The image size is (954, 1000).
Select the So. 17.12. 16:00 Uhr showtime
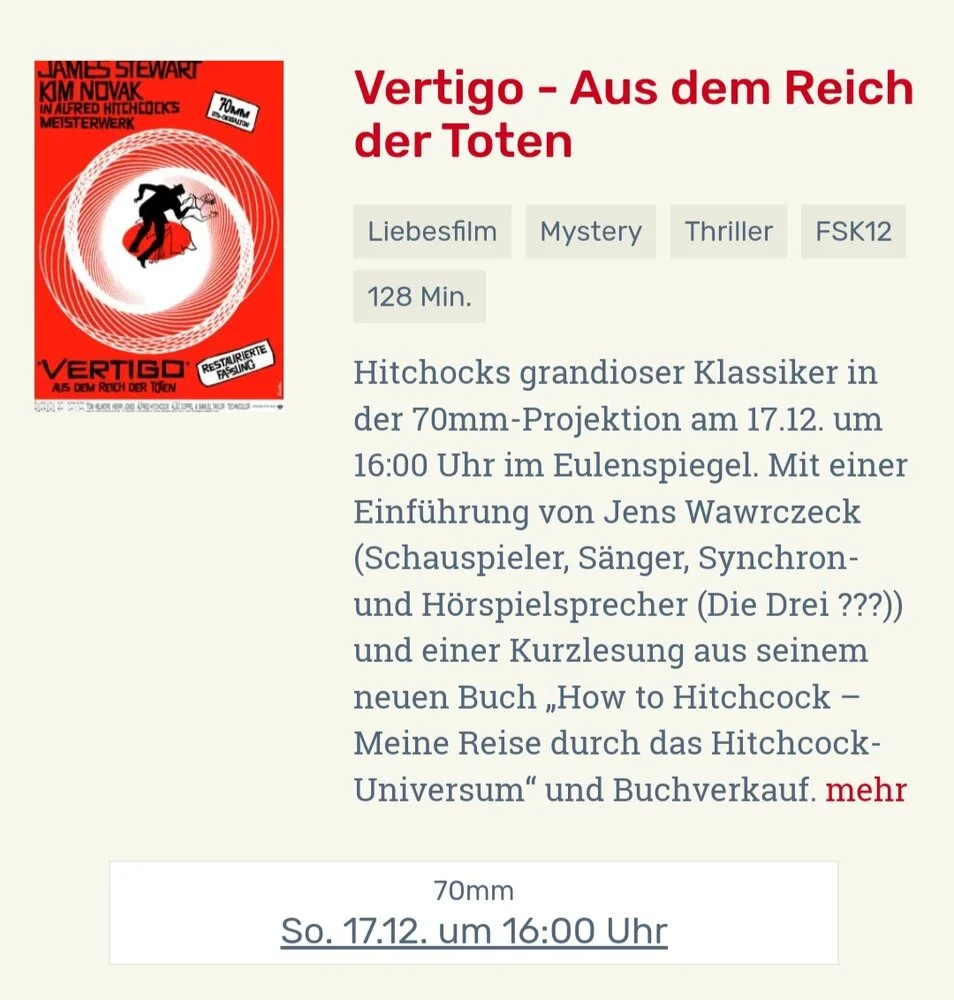(474, 931)
